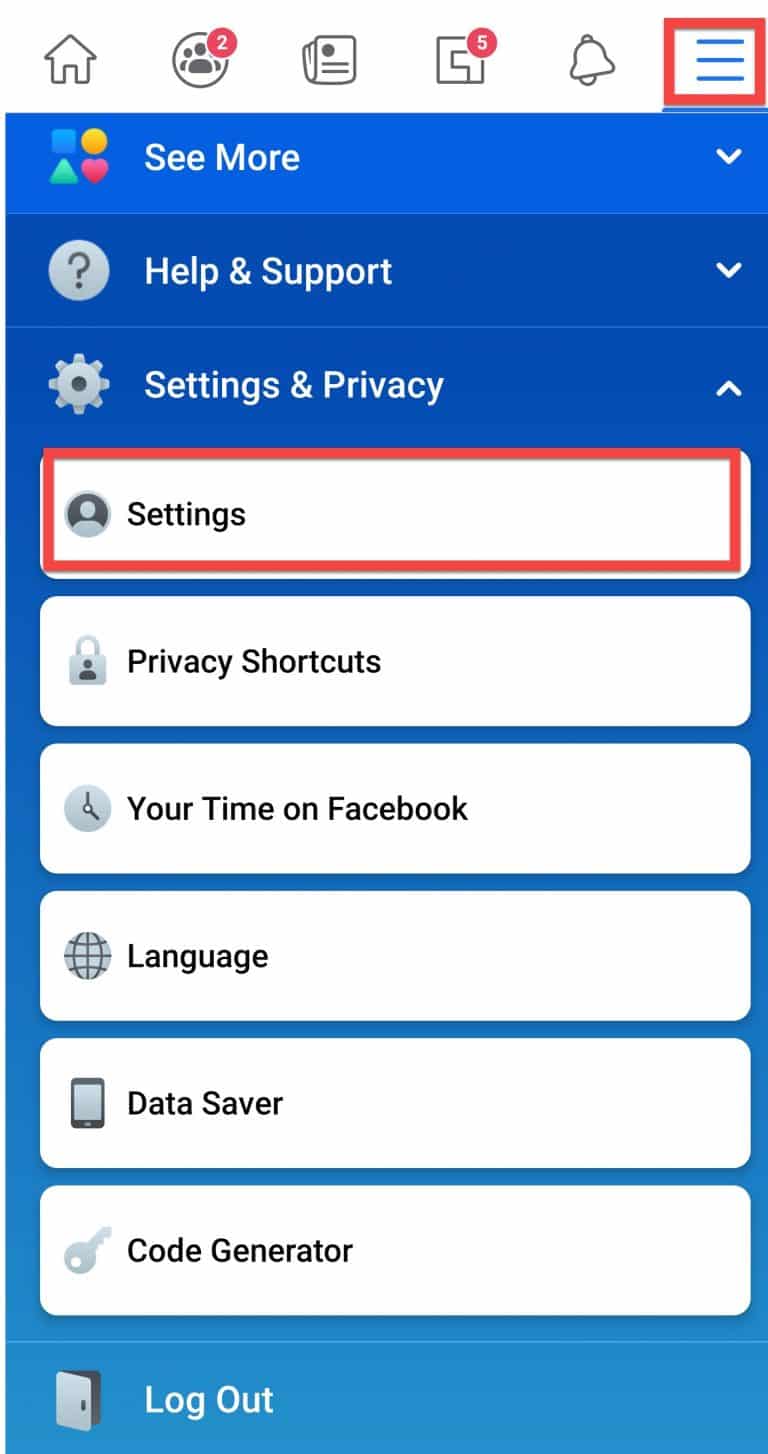Tap the hamburger menu tab

pyautogui.click(x=720, y=59)
